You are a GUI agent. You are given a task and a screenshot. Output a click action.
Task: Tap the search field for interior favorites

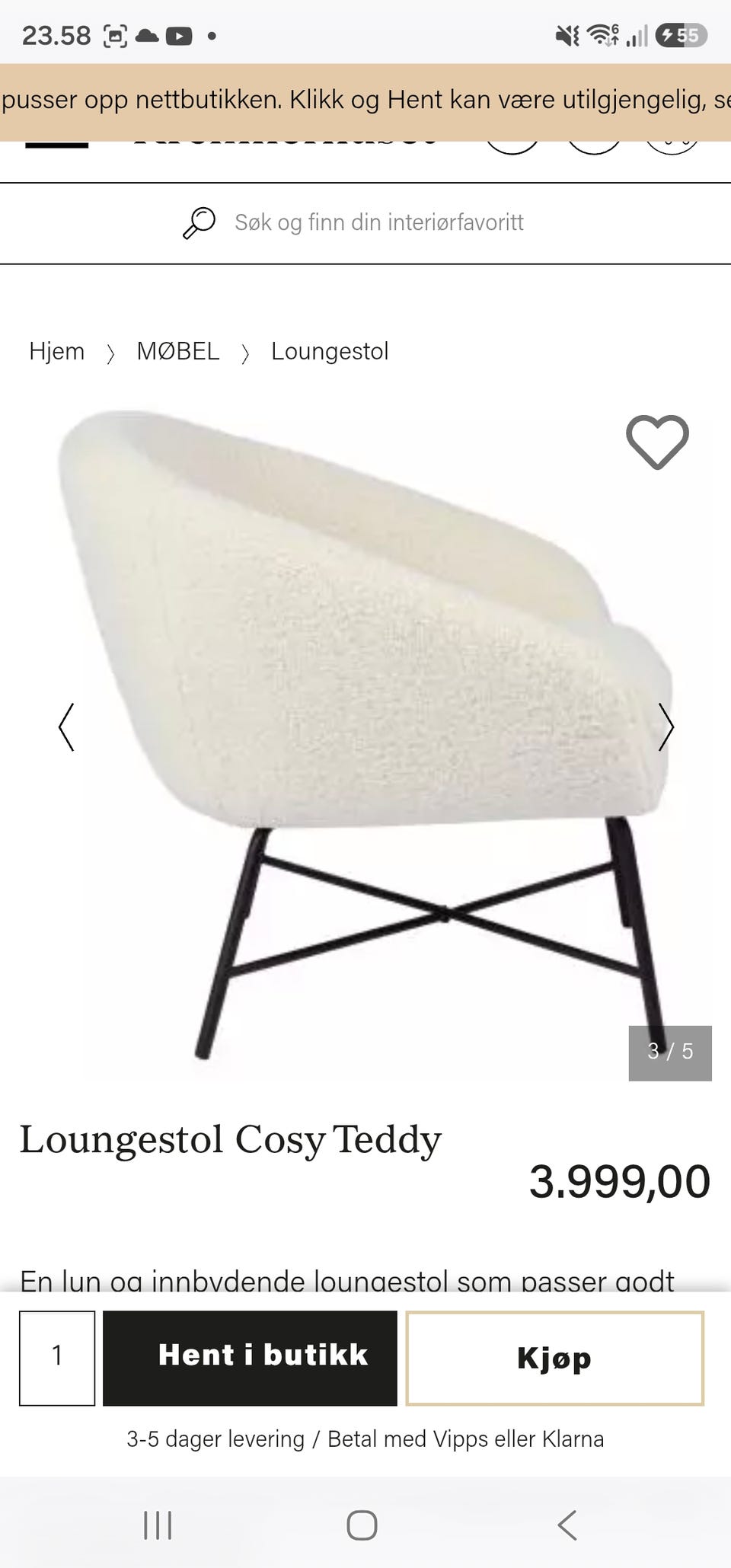(x=365, y=222)
